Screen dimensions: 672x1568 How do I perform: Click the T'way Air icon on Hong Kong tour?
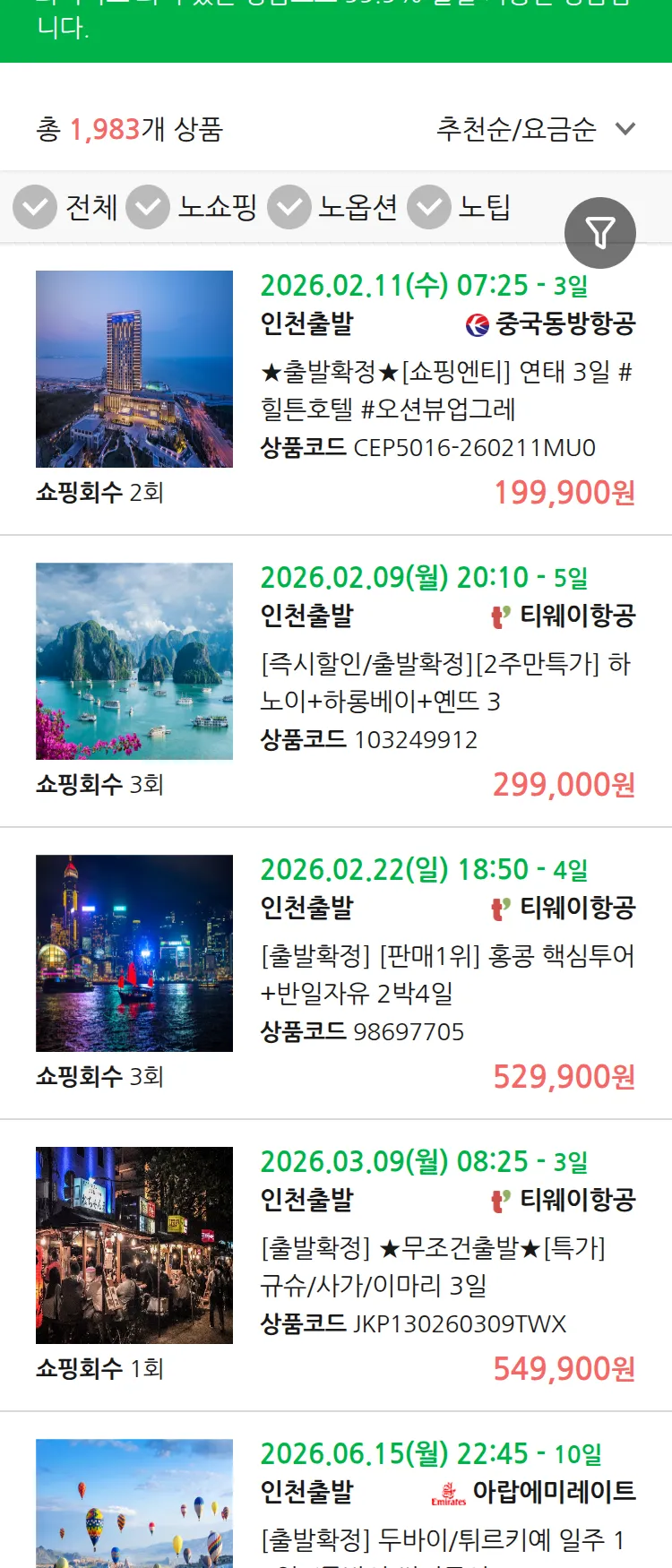498,907
